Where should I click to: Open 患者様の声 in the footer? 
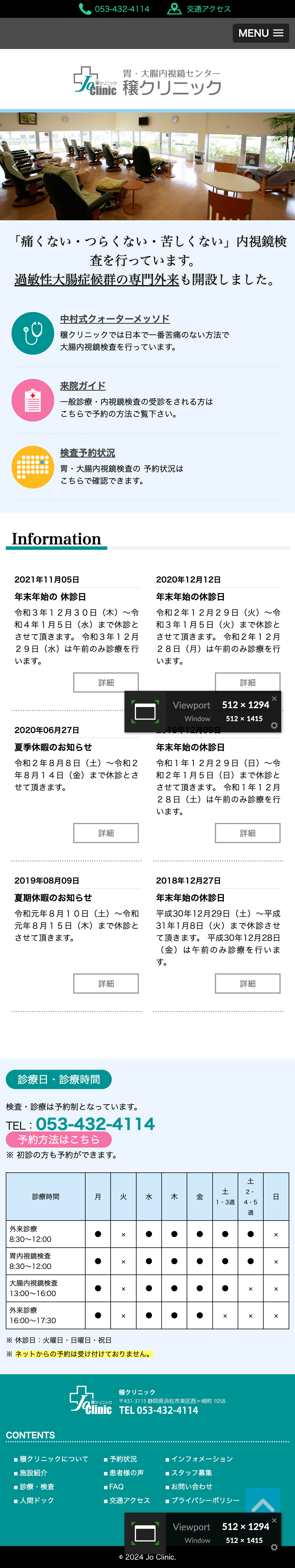(126, 1473)
